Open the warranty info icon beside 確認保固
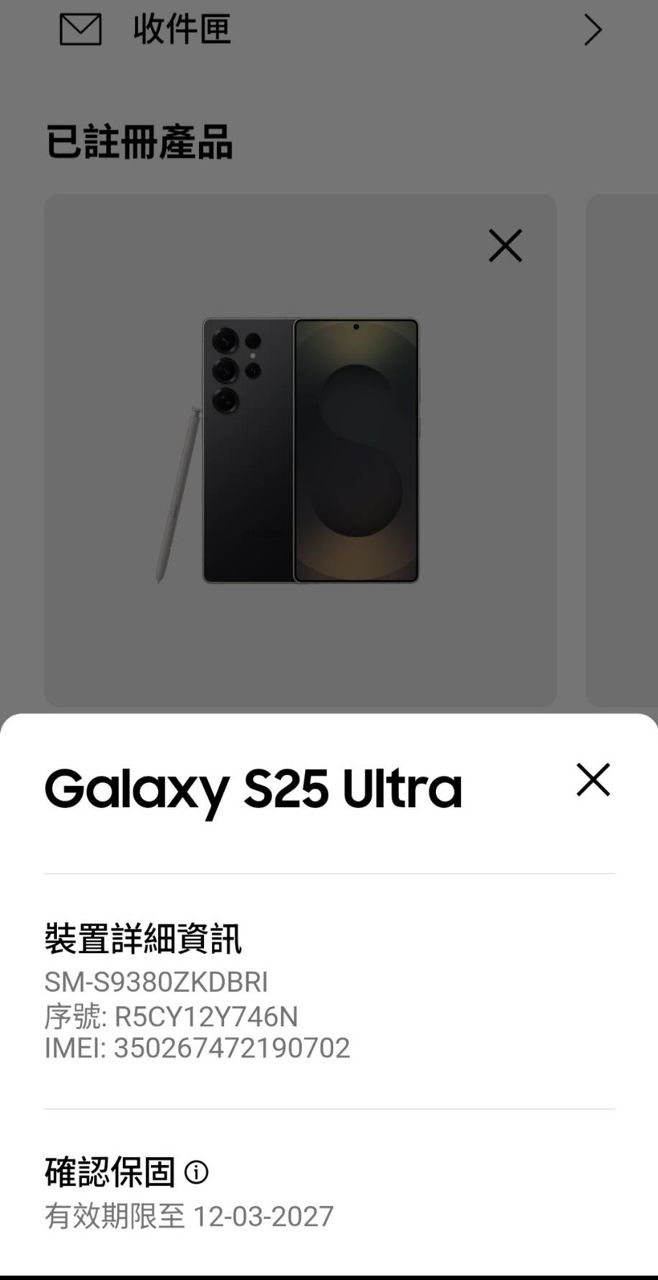 tap(197, 1172)
